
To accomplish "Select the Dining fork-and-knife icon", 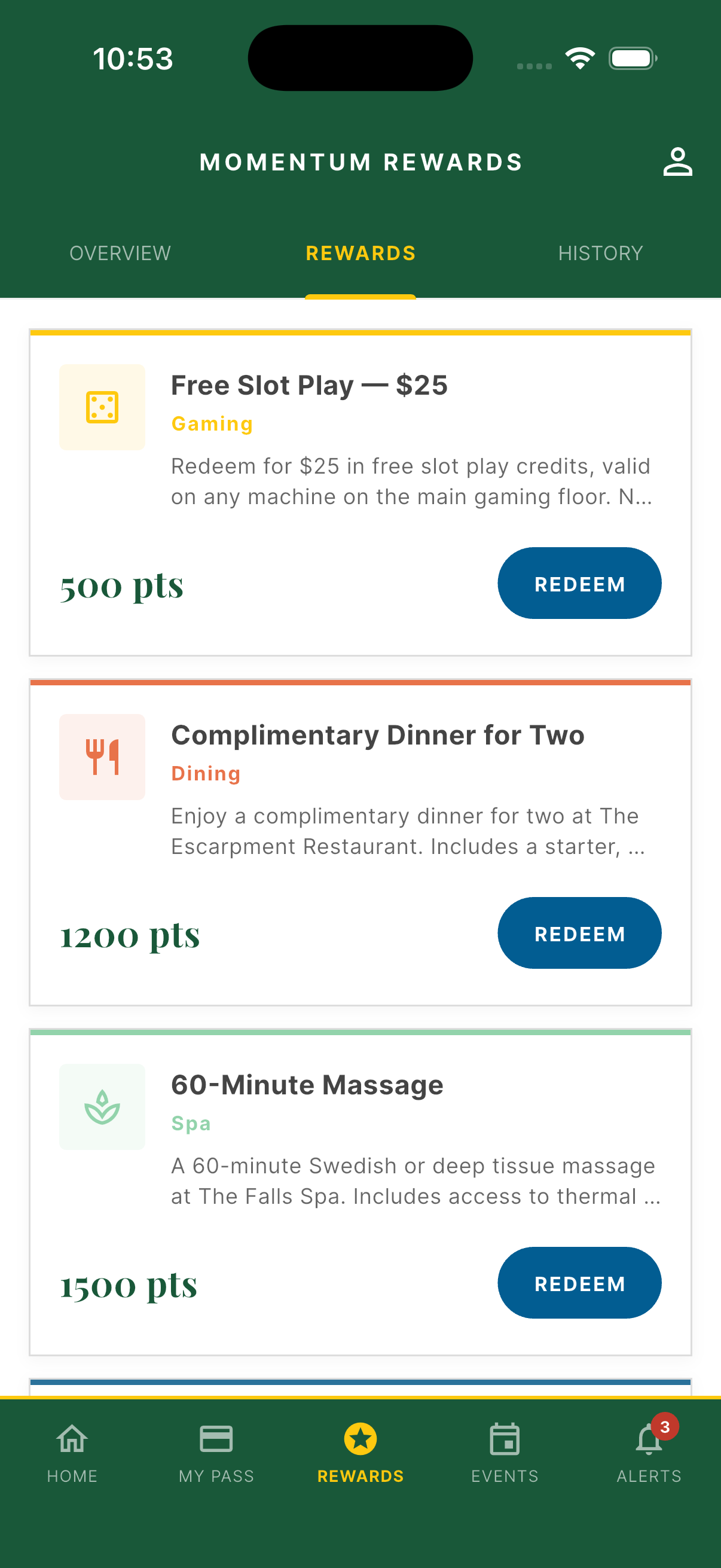I will (102, 756).
